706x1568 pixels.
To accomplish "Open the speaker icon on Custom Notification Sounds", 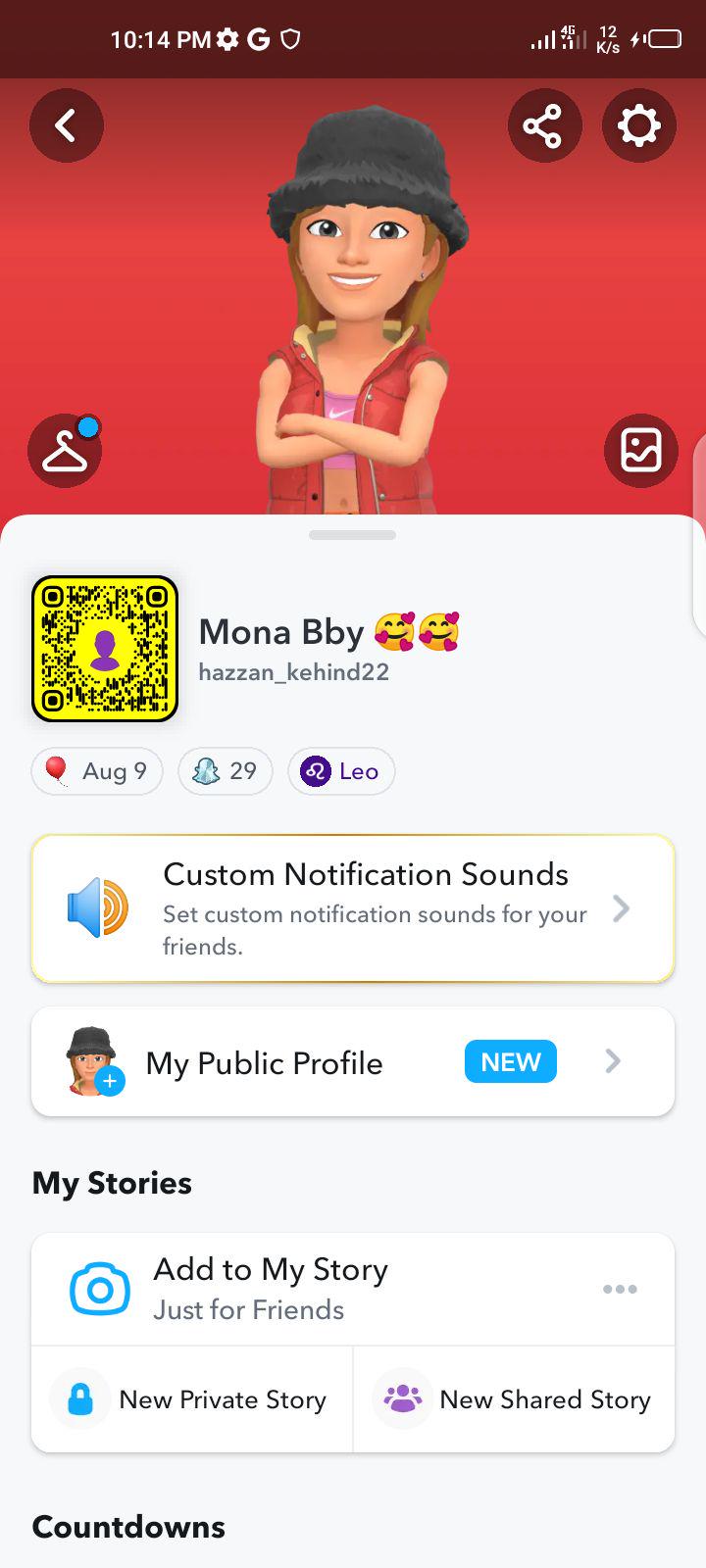I will [97, 907].
